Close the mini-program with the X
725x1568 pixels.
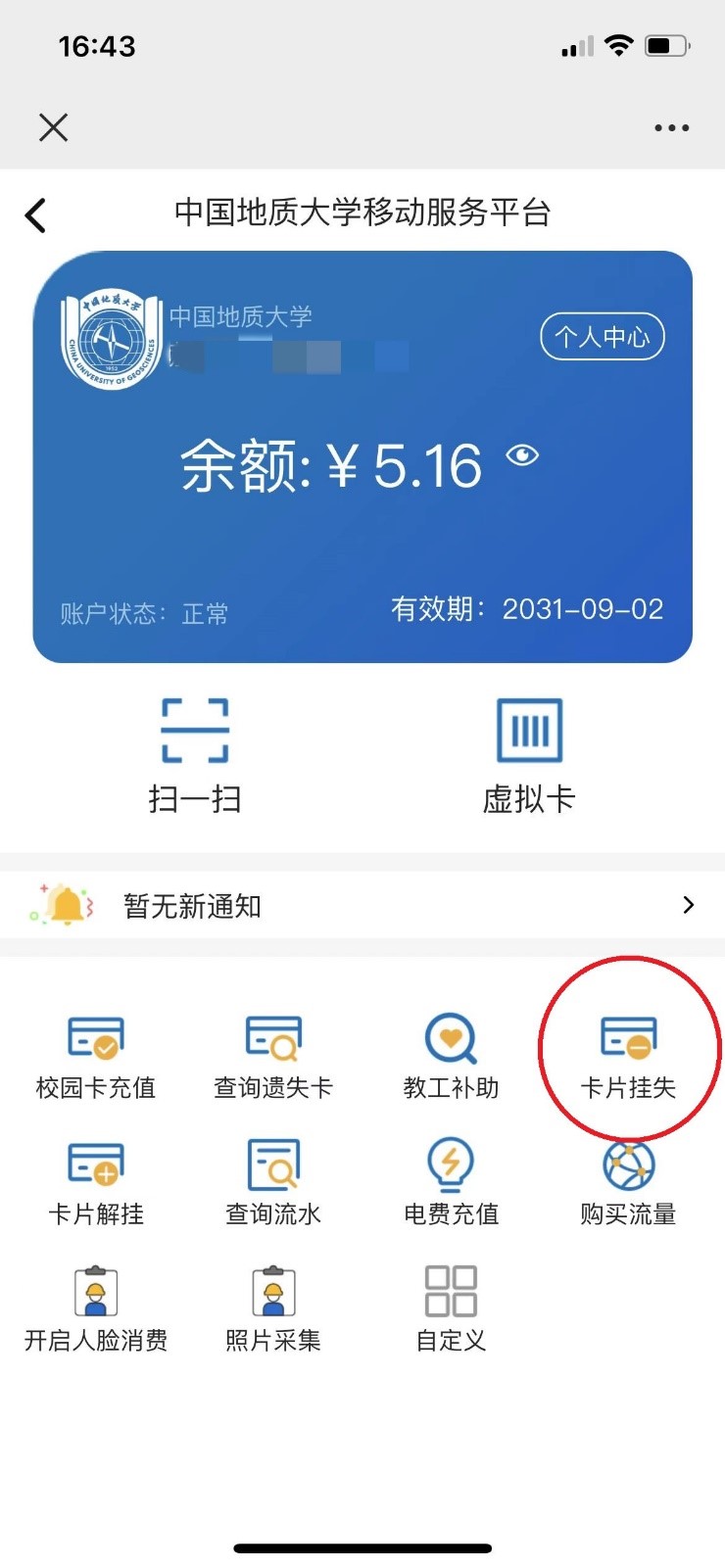(x=53, y=127)
